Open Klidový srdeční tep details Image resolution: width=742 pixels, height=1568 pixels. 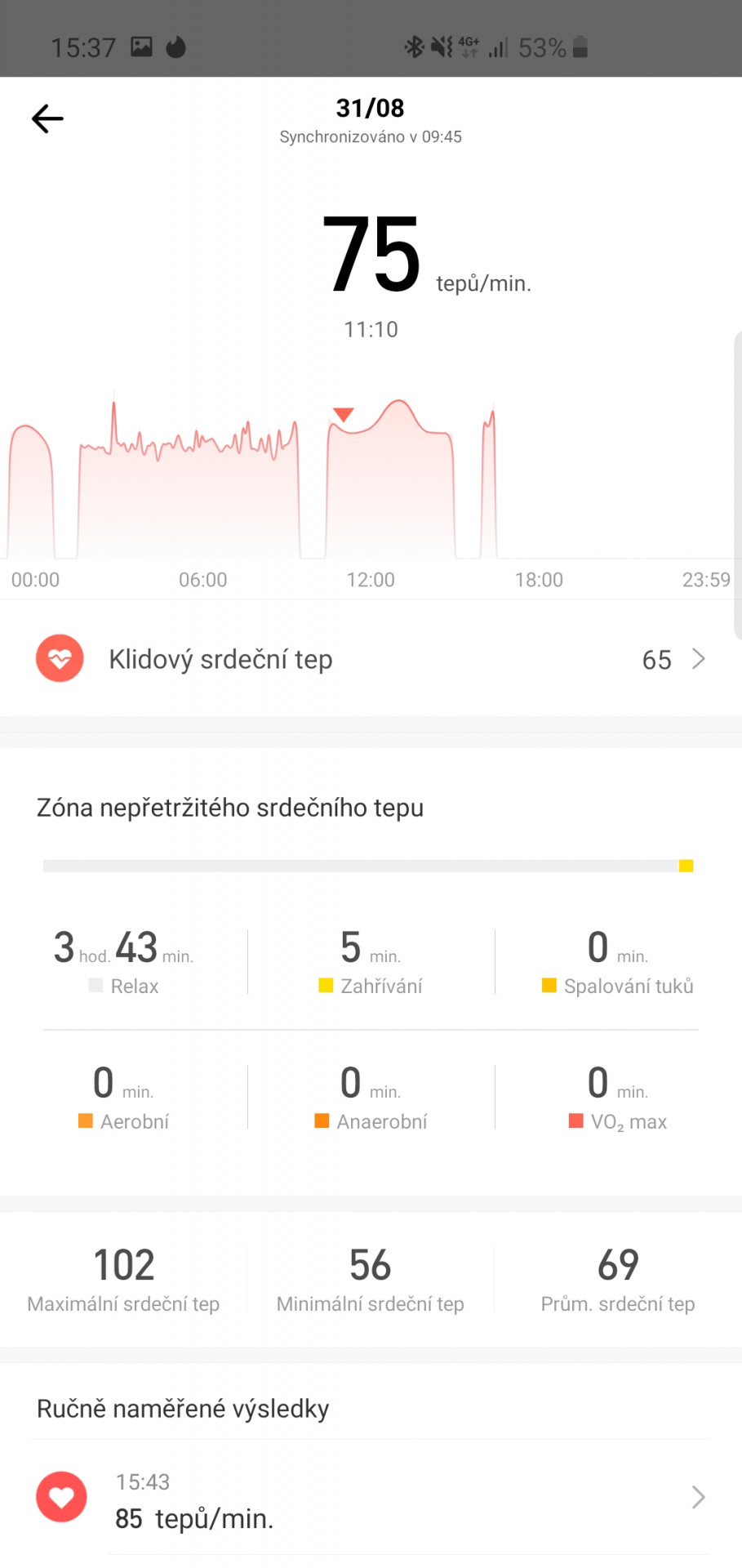pos(371,659)
